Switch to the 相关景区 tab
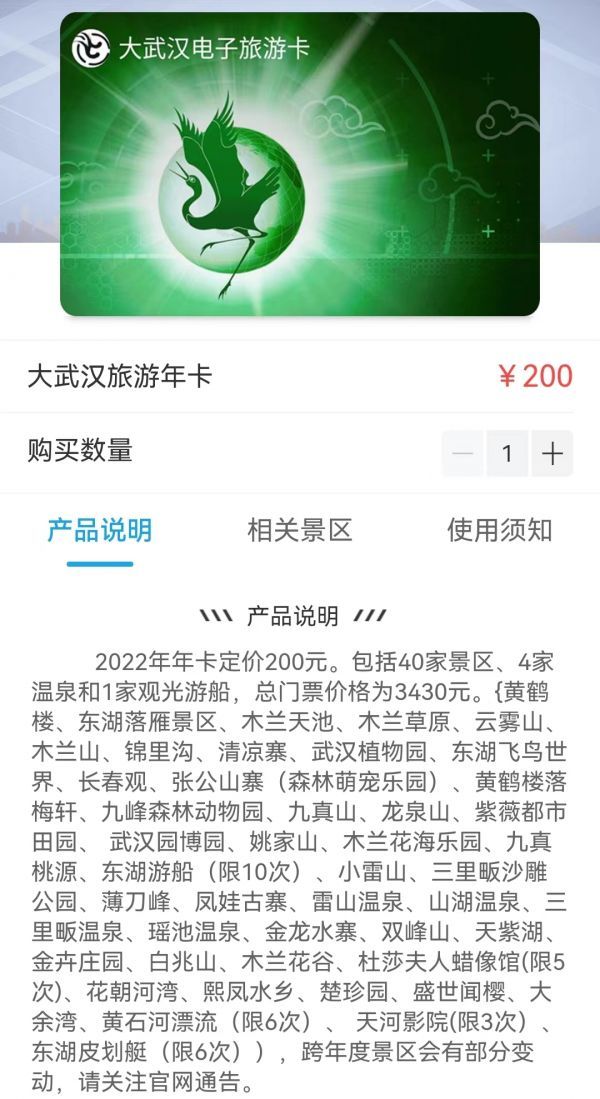 300,530
